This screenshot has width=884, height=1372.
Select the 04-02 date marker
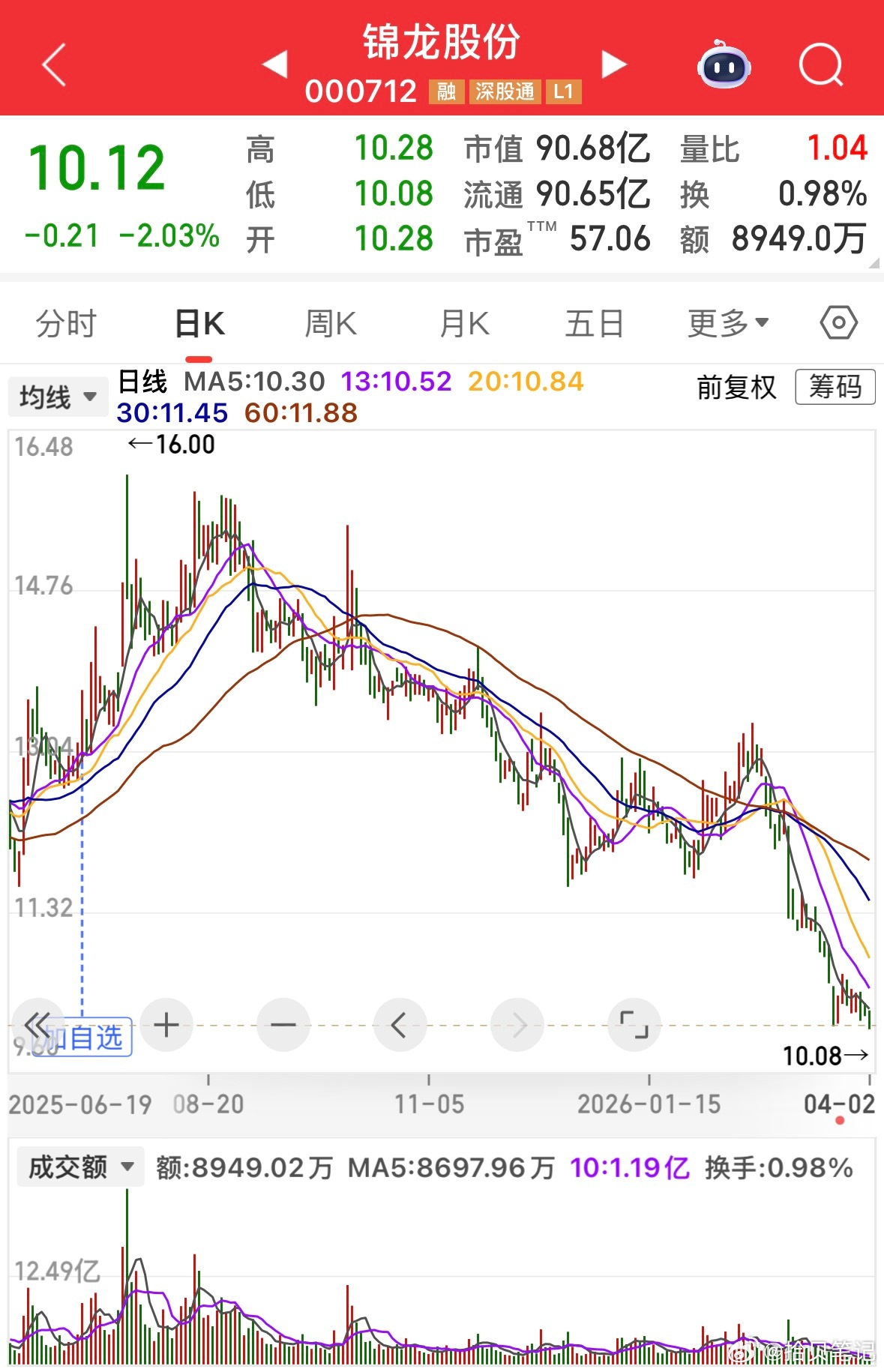(840, 1104)
